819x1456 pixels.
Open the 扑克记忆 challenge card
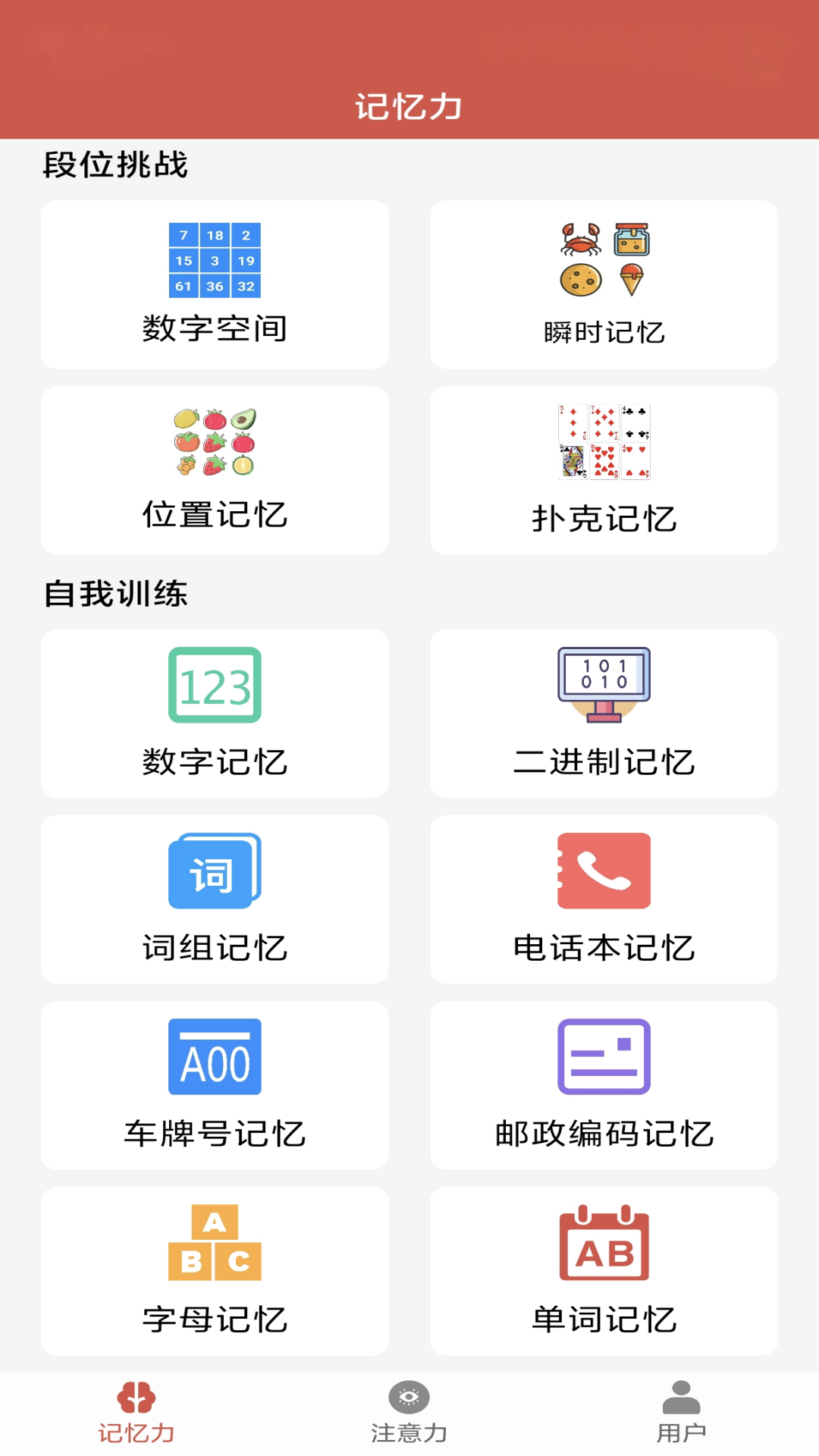(x=604, y=470)
